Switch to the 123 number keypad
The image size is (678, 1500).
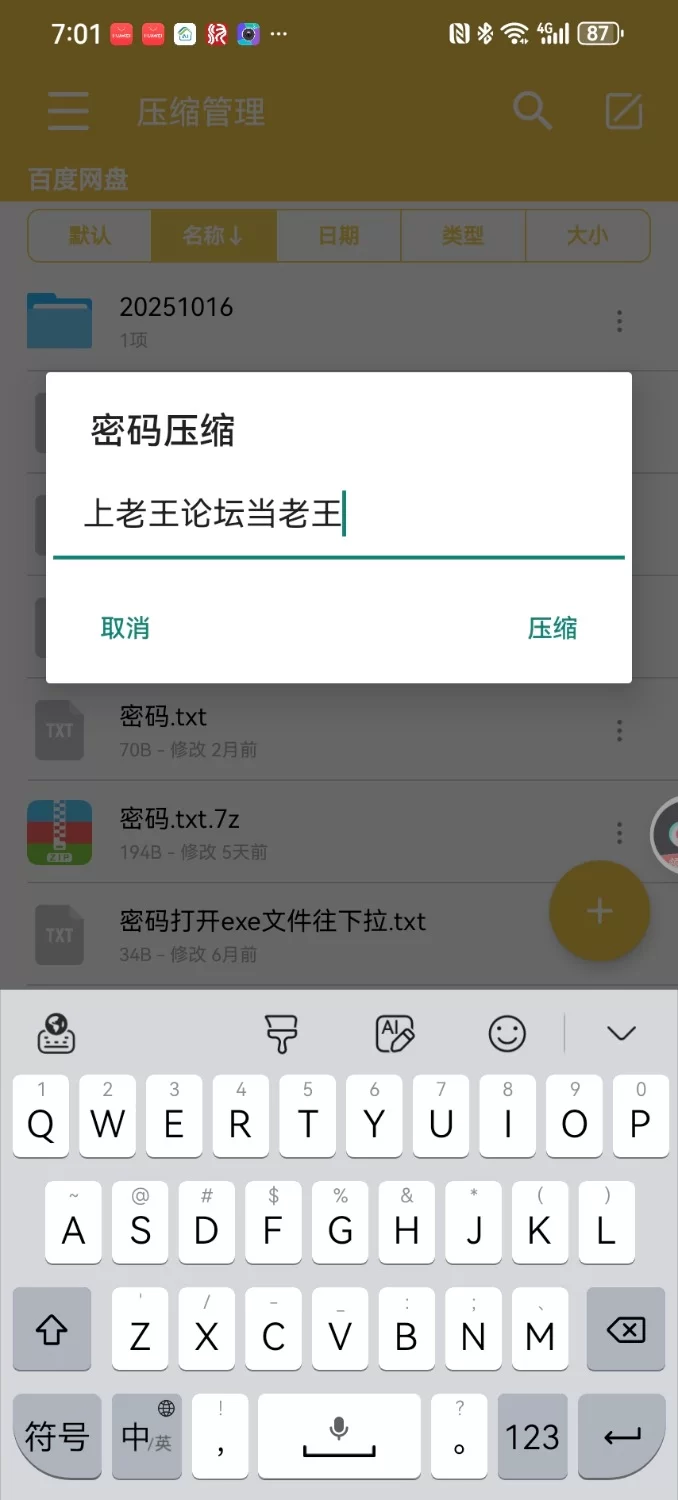pos(532,1437)
